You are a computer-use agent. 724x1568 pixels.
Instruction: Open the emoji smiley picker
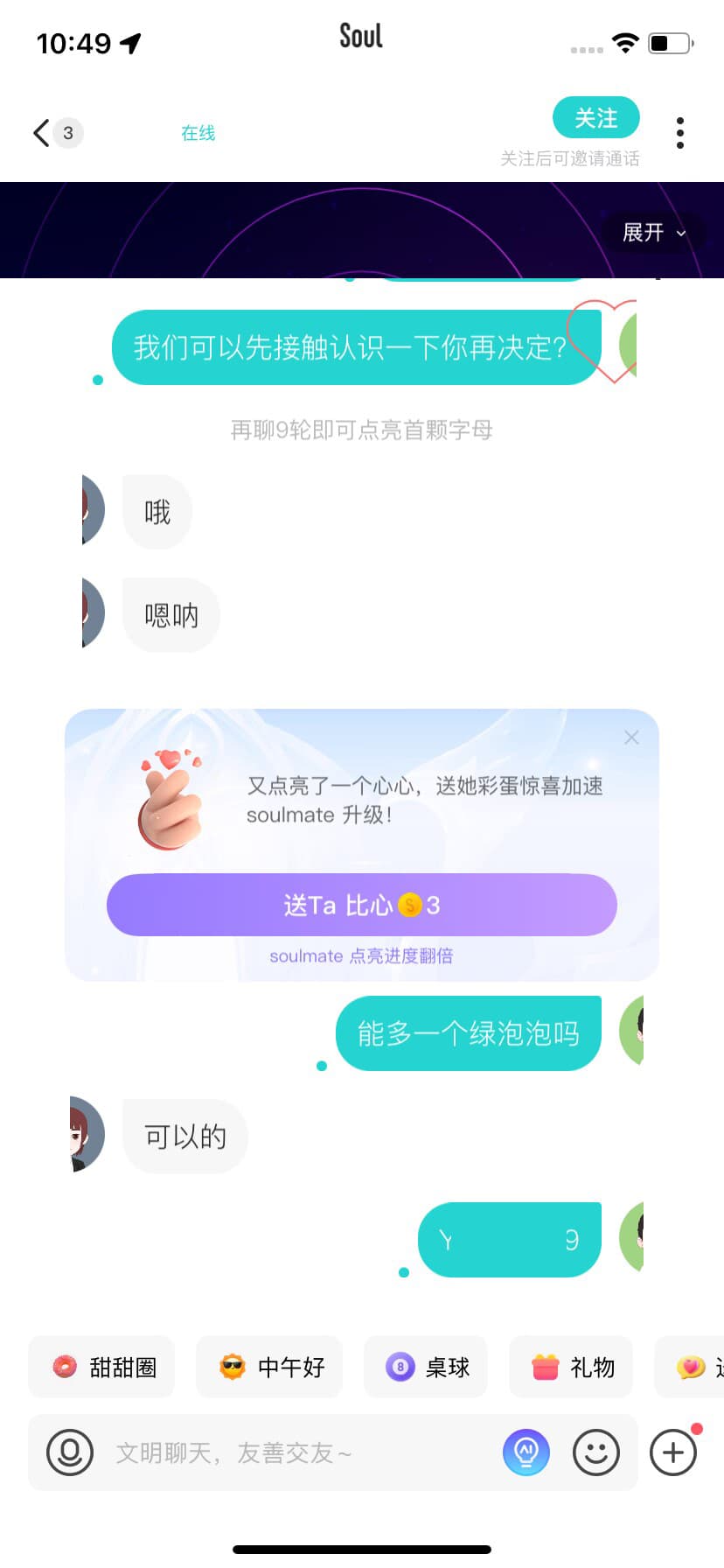[596, 1452]
